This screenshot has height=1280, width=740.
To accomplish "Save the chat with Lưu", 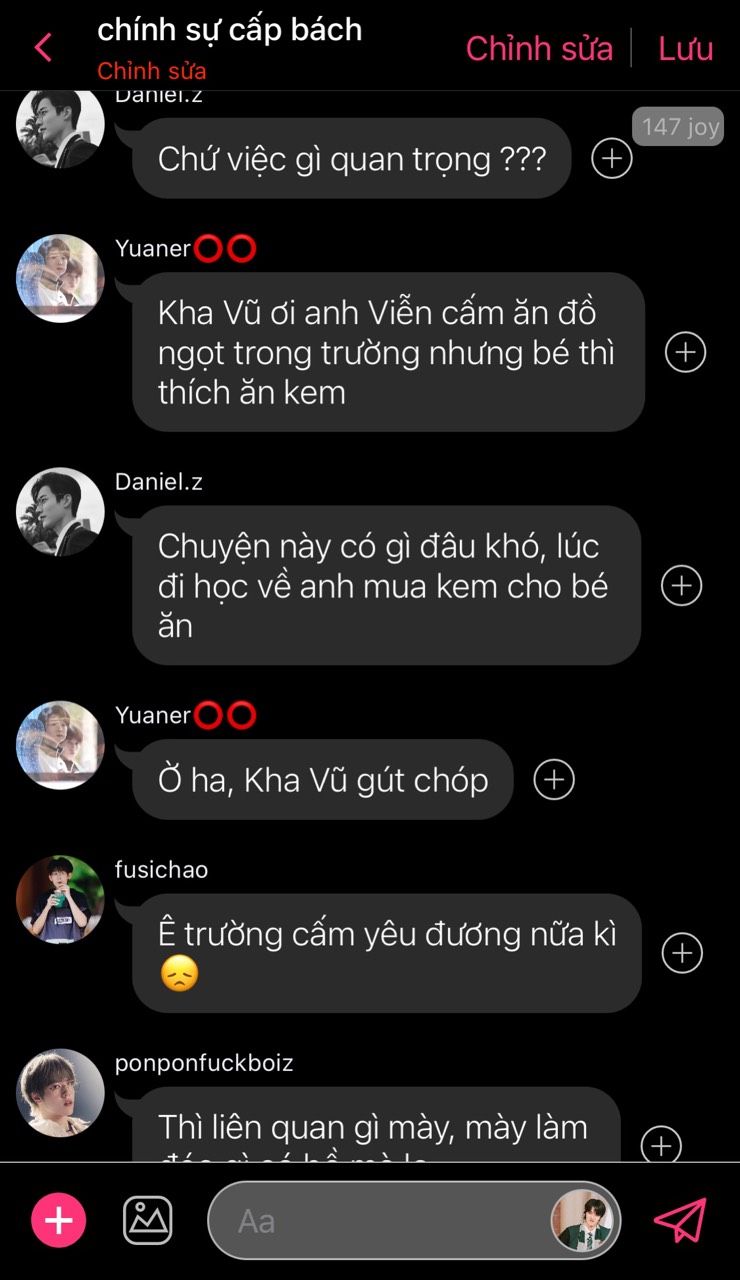I will [x=685, y=48].
